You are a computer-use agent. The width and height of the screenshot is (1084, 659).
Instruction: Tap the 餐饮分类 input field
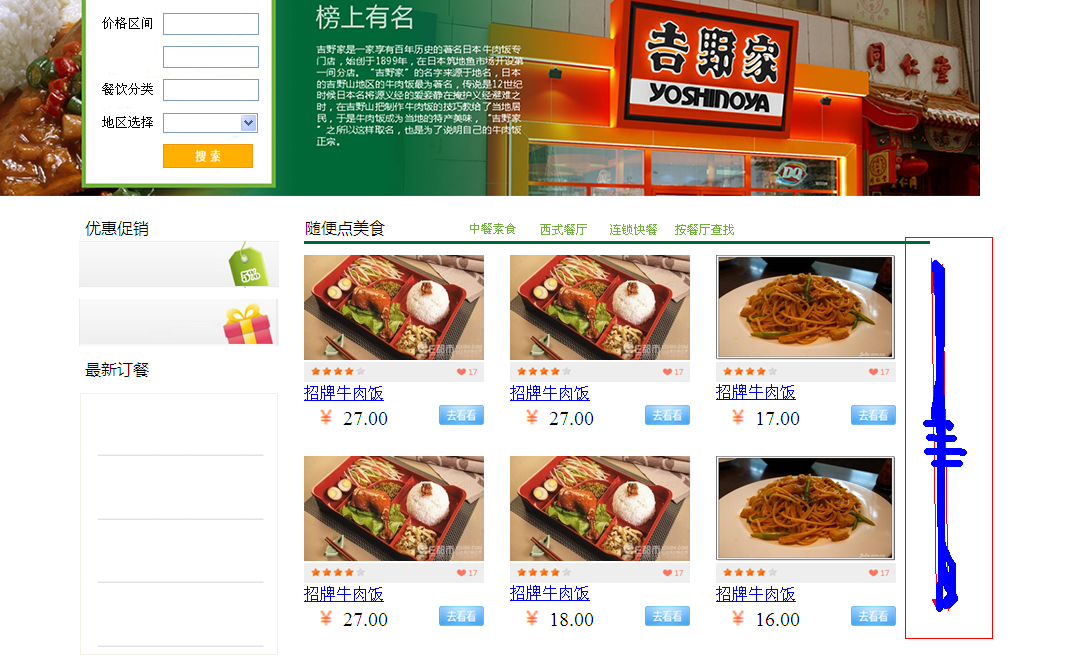pos(210,90)
